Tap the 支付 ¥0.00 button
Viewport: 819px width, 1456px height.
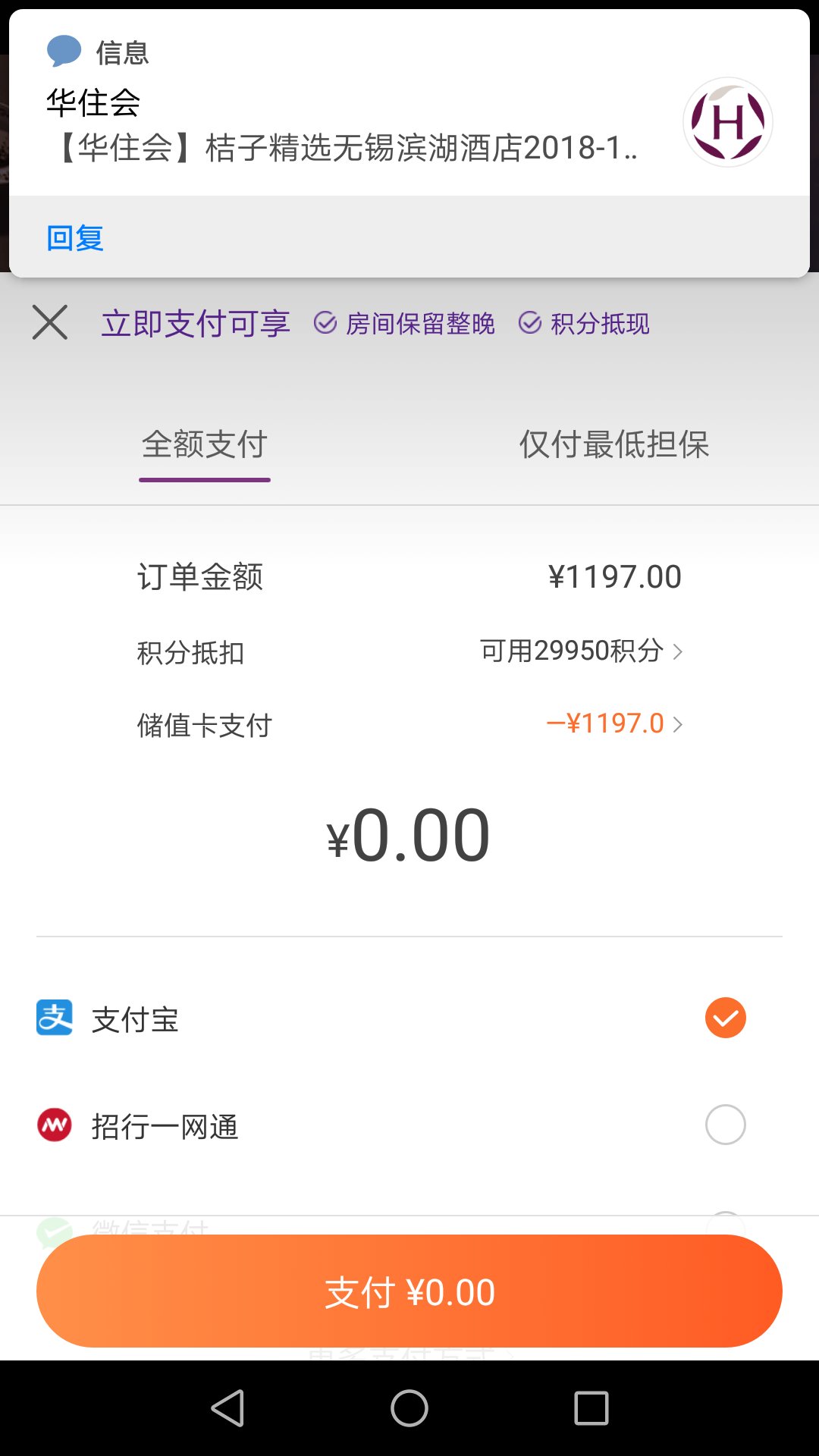click(x=409, y=1291)
